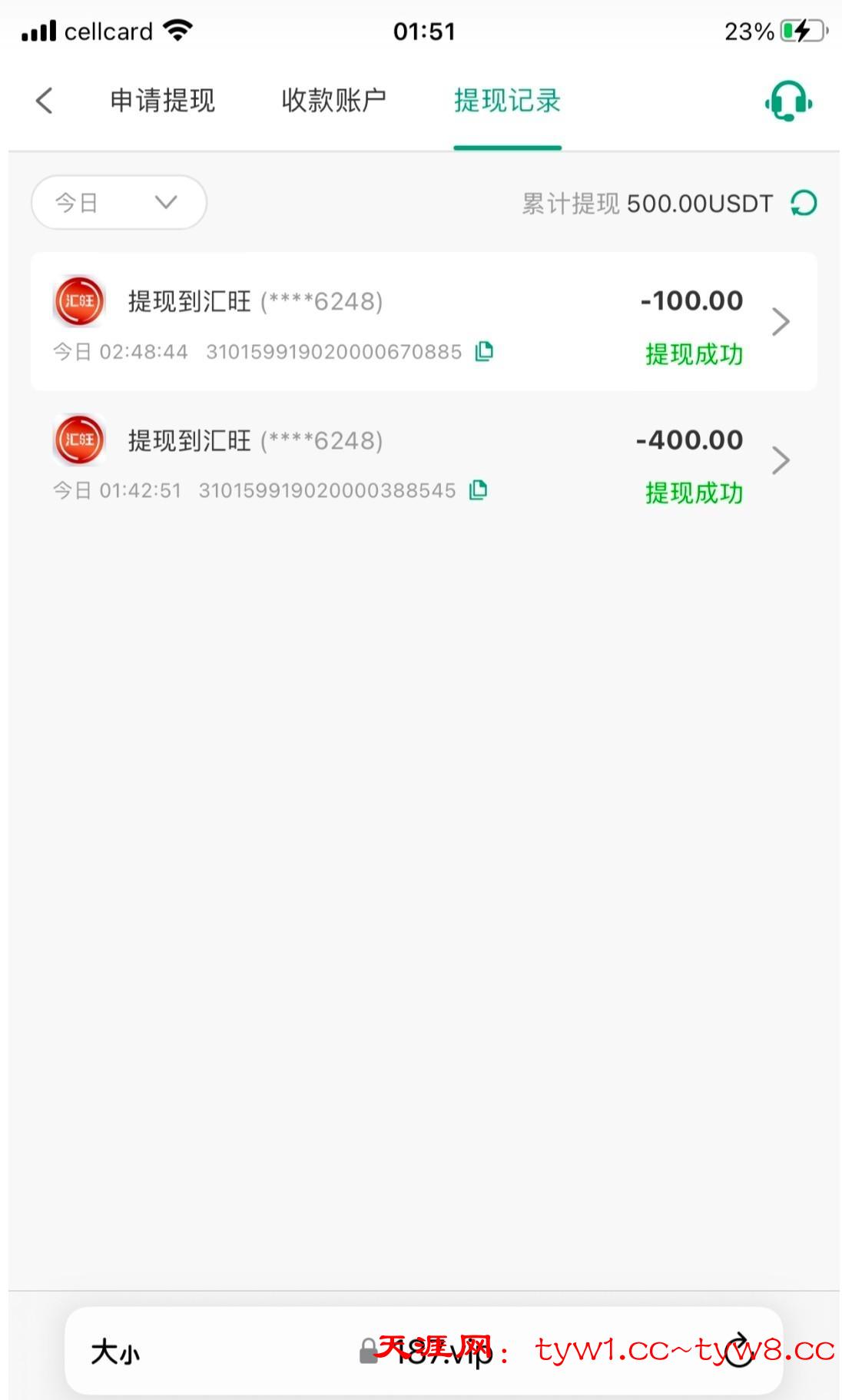This screenshot has width=842, height=1400.
Task: Open the 大小 text size menu
Action: click(x=115, y=1352)
